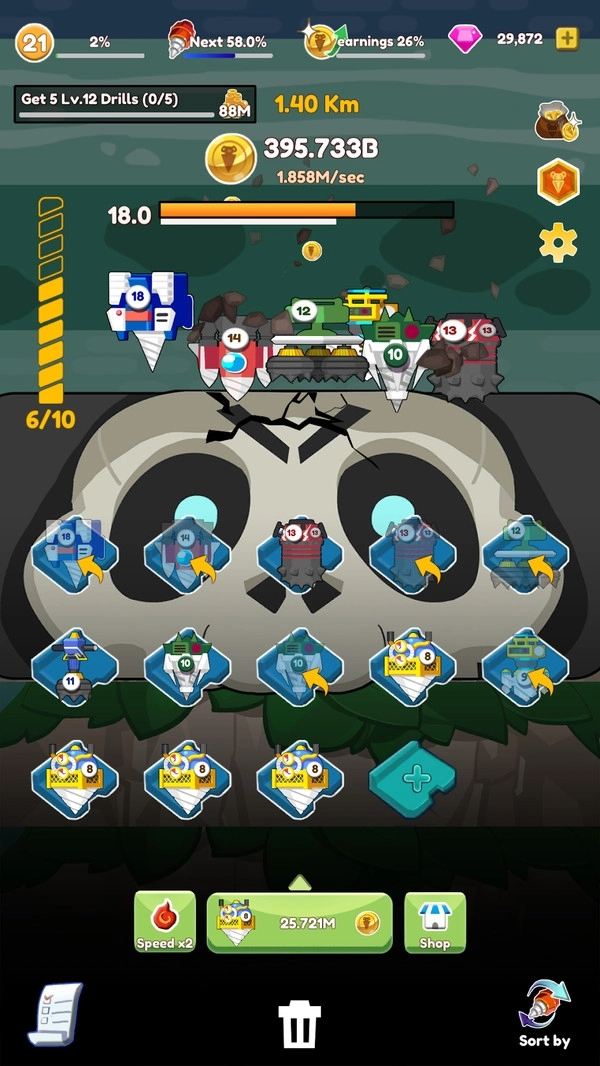The width and height of the screenshot is (600, 1066).
Task: Open the quest list scroll
Action: [x=54, y=1015]
